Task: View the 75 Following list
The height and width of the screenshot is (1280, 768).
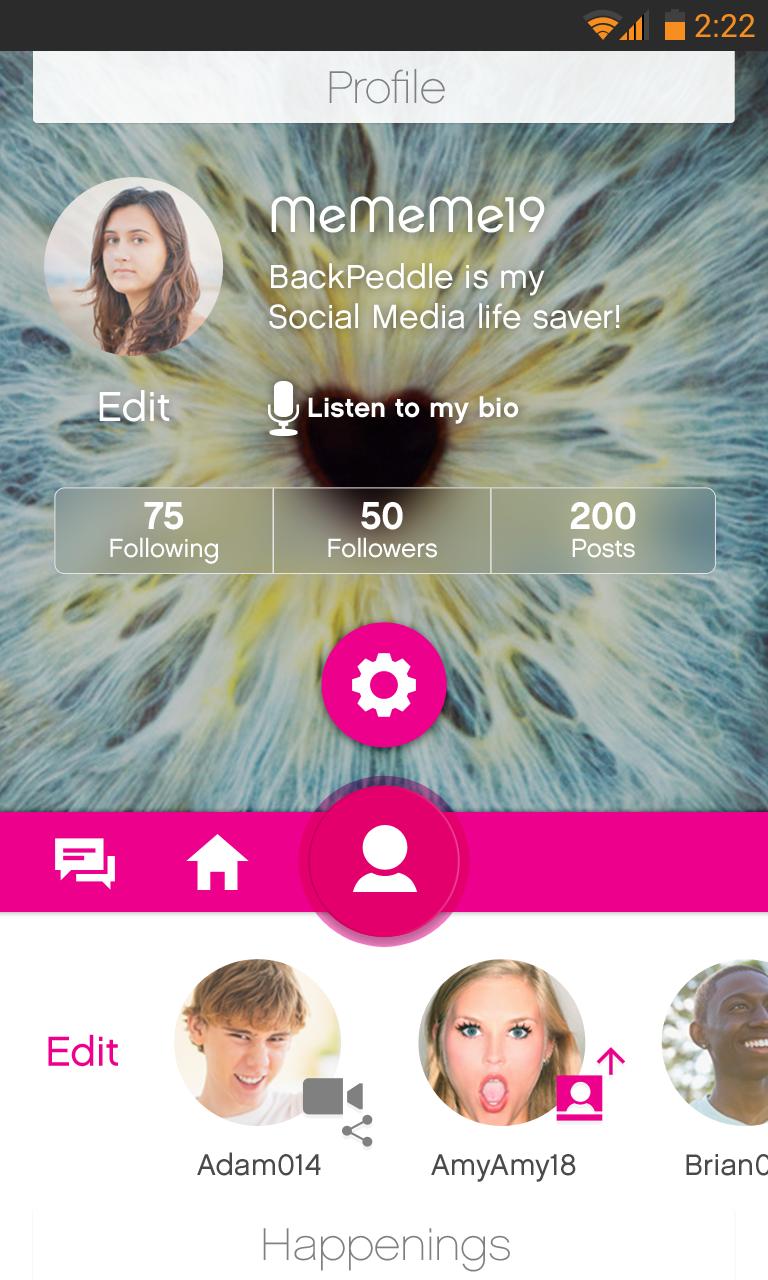Action: click(164, 530)
